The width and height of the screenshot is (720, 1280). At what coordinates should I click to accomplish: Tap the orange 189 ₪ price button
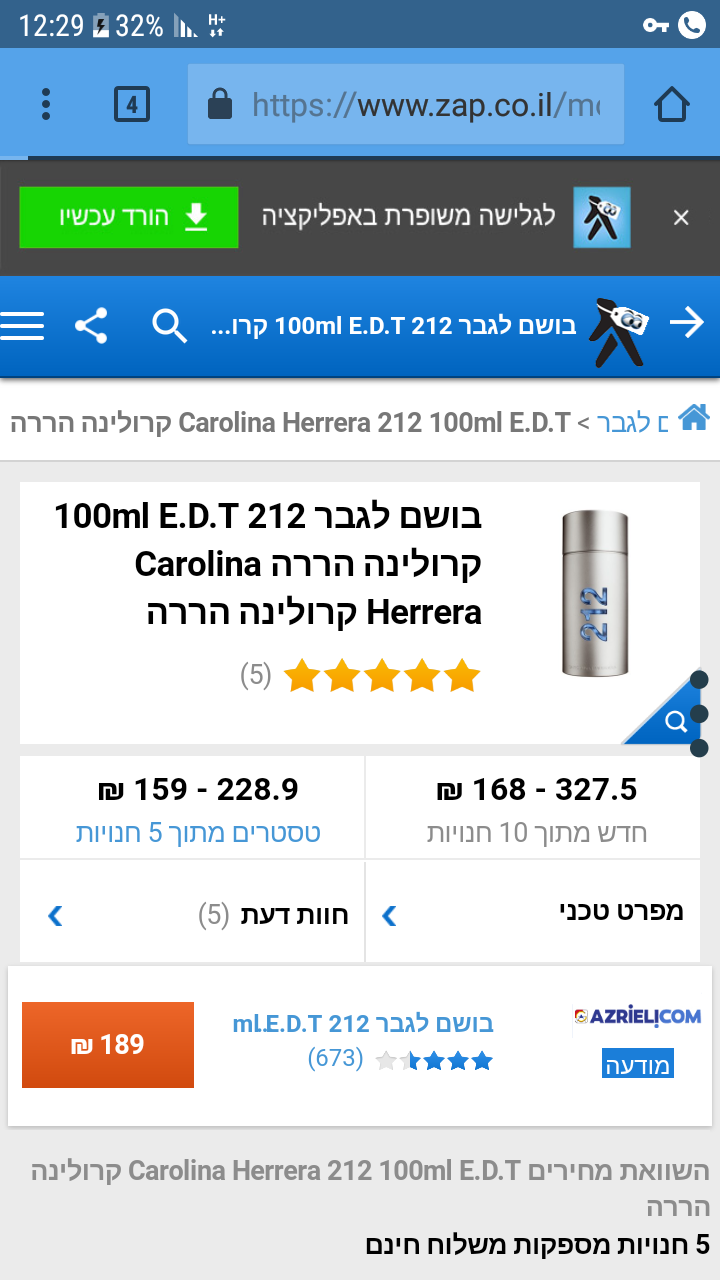click(x=108, y=1045)
